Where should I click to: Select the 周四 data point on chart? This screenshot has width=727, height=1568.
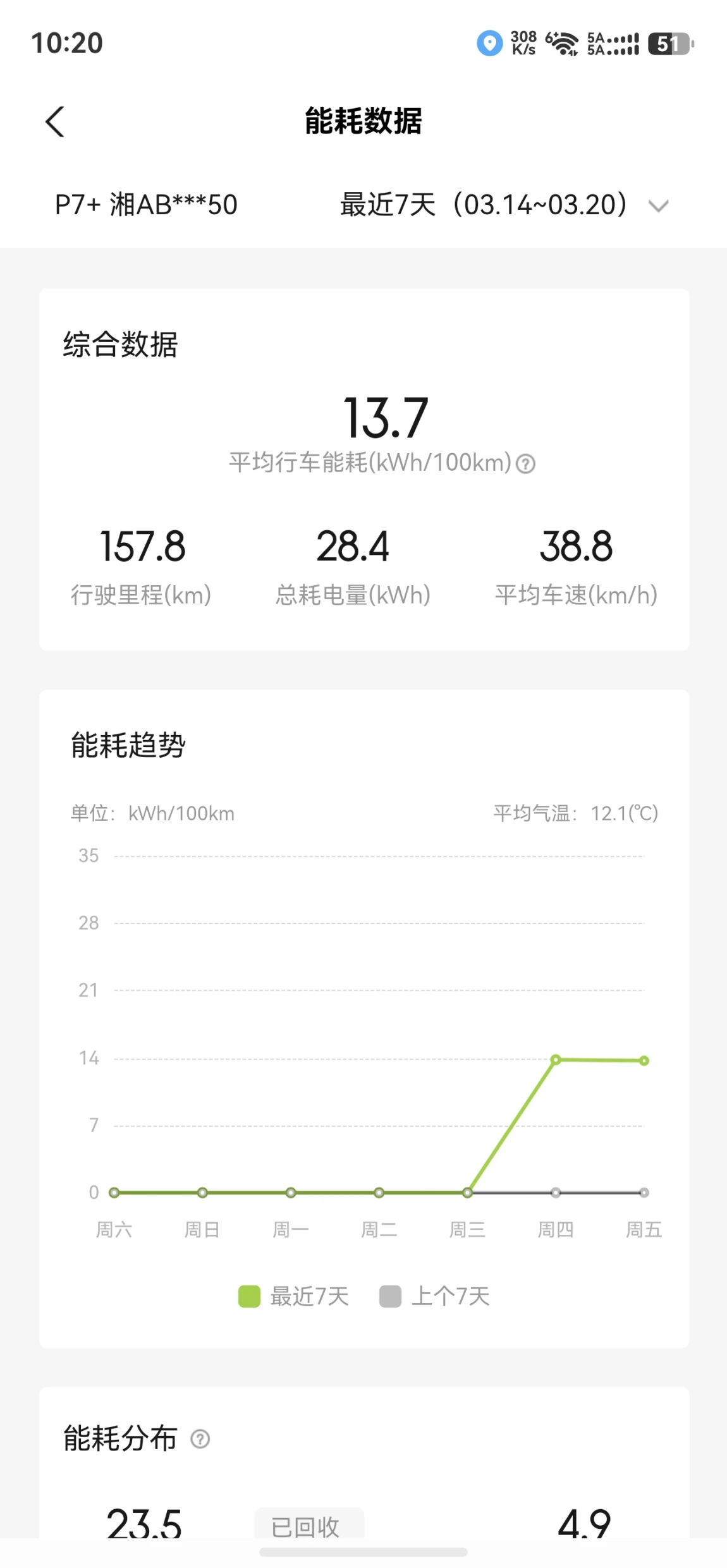click(556, 1060)
